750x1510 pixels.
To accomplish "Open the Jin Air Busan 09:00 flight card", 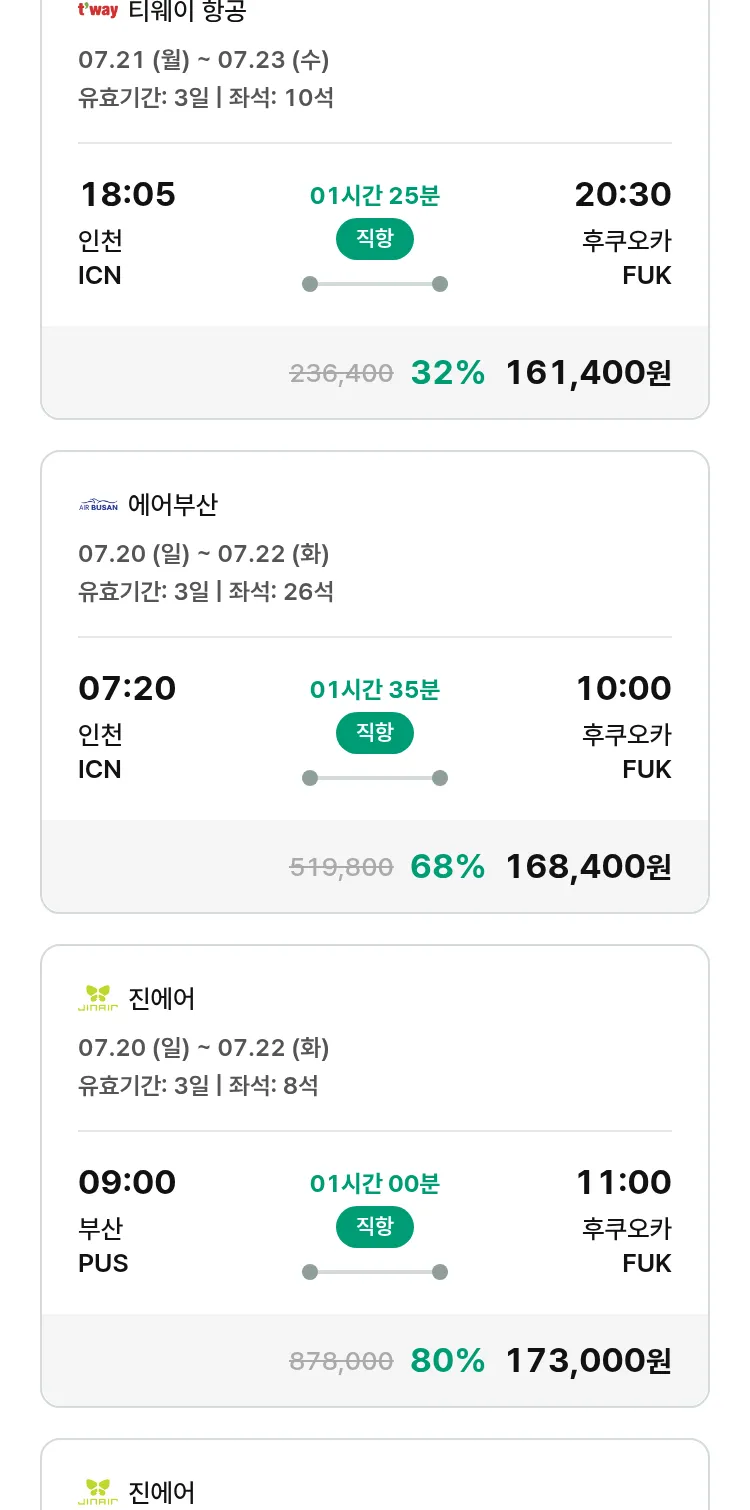I will pos(375,1176).
